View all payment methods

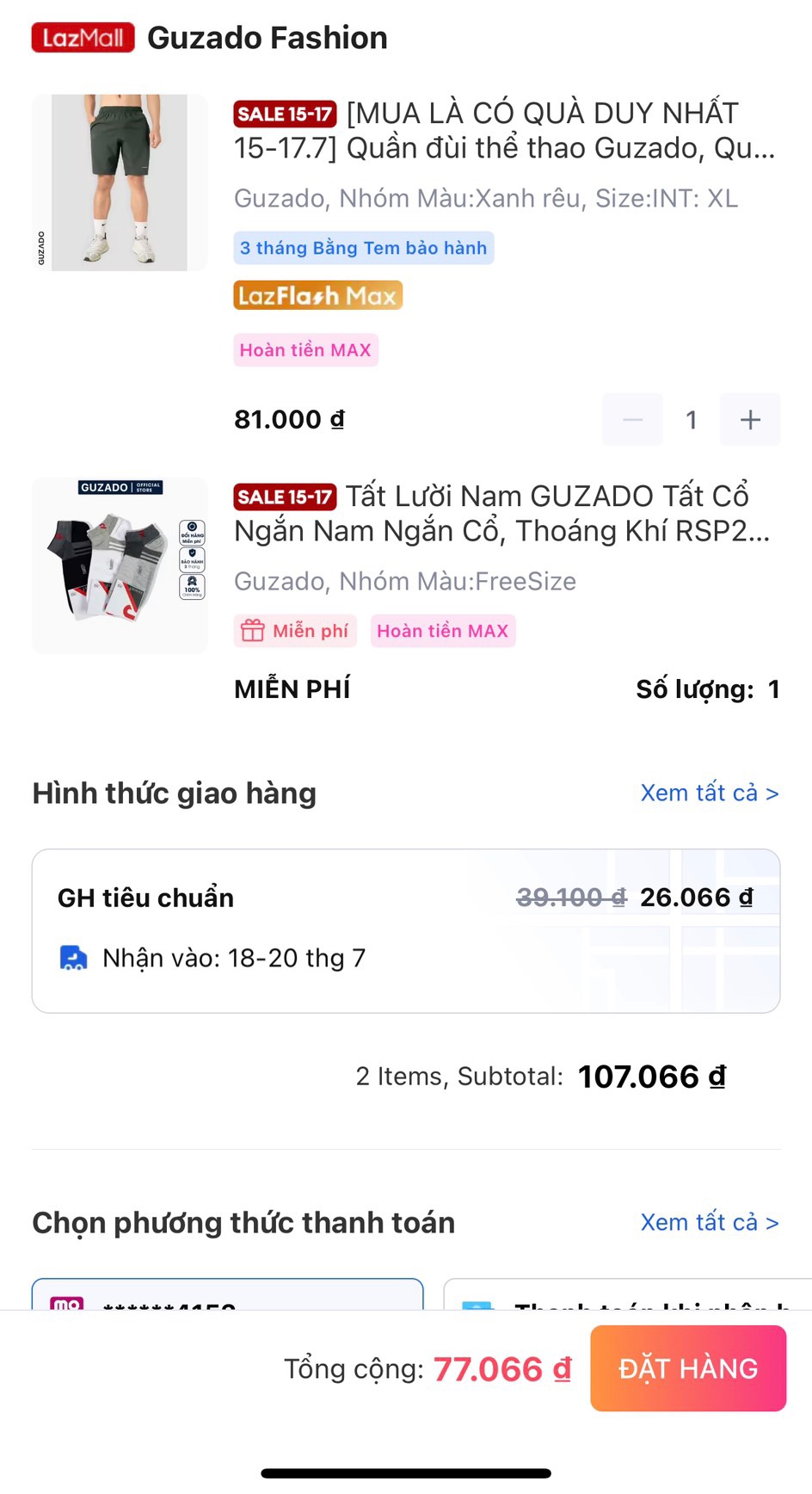tap(709, 1222)
